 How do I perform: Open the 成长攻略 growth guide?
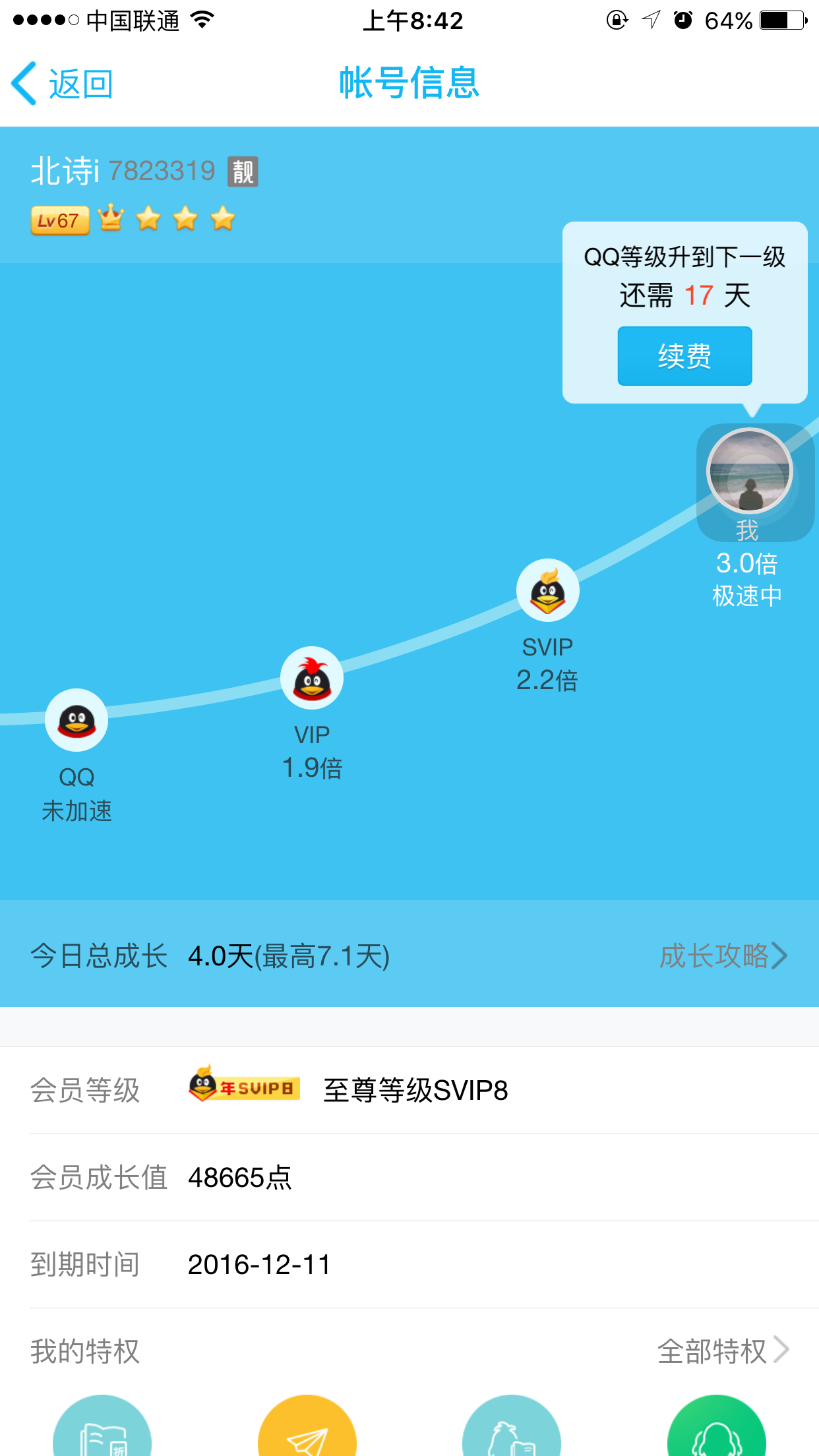[x=723, y=956]
